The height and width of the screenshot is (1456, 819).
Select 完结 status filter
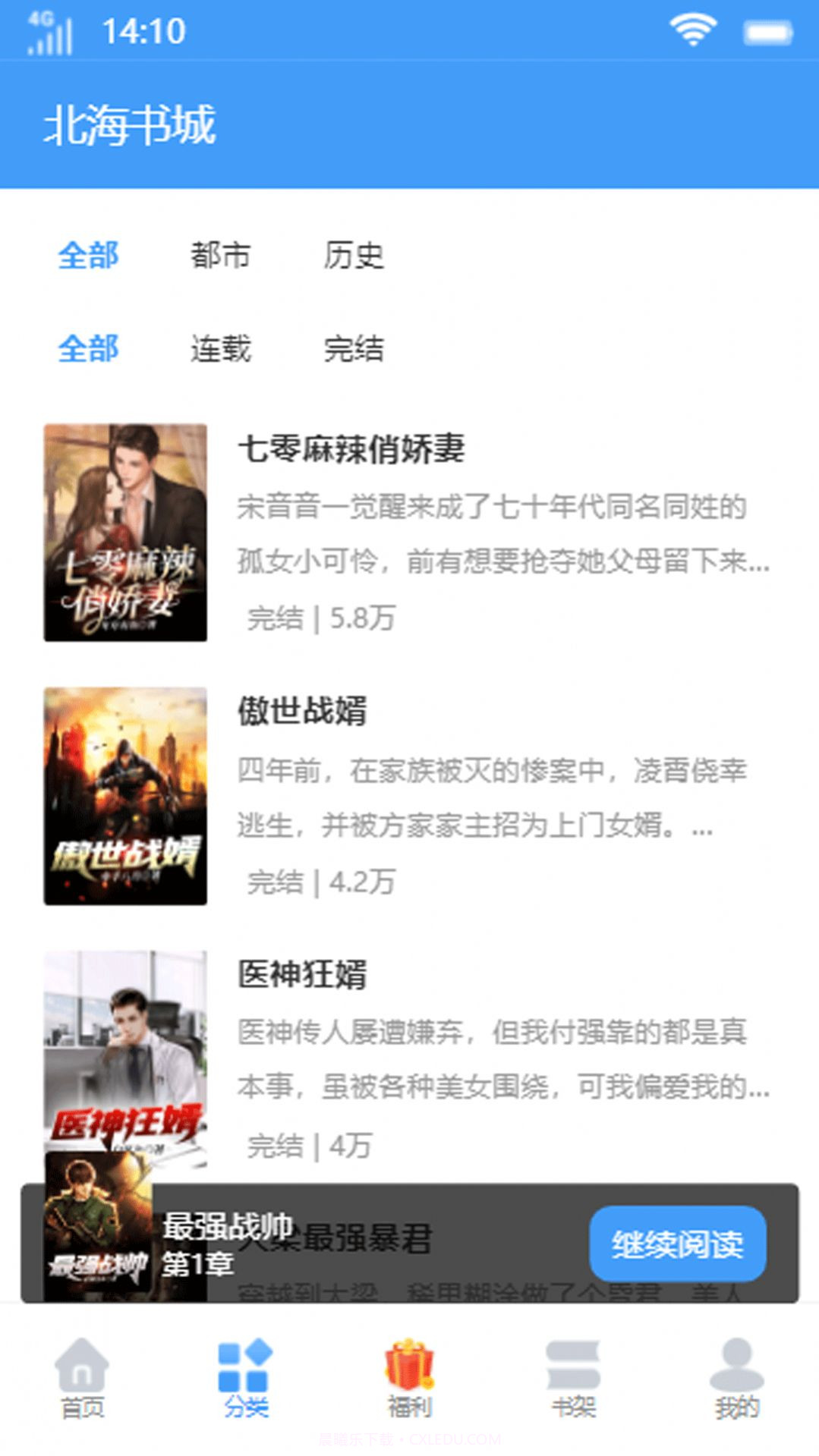pos(354,349)
